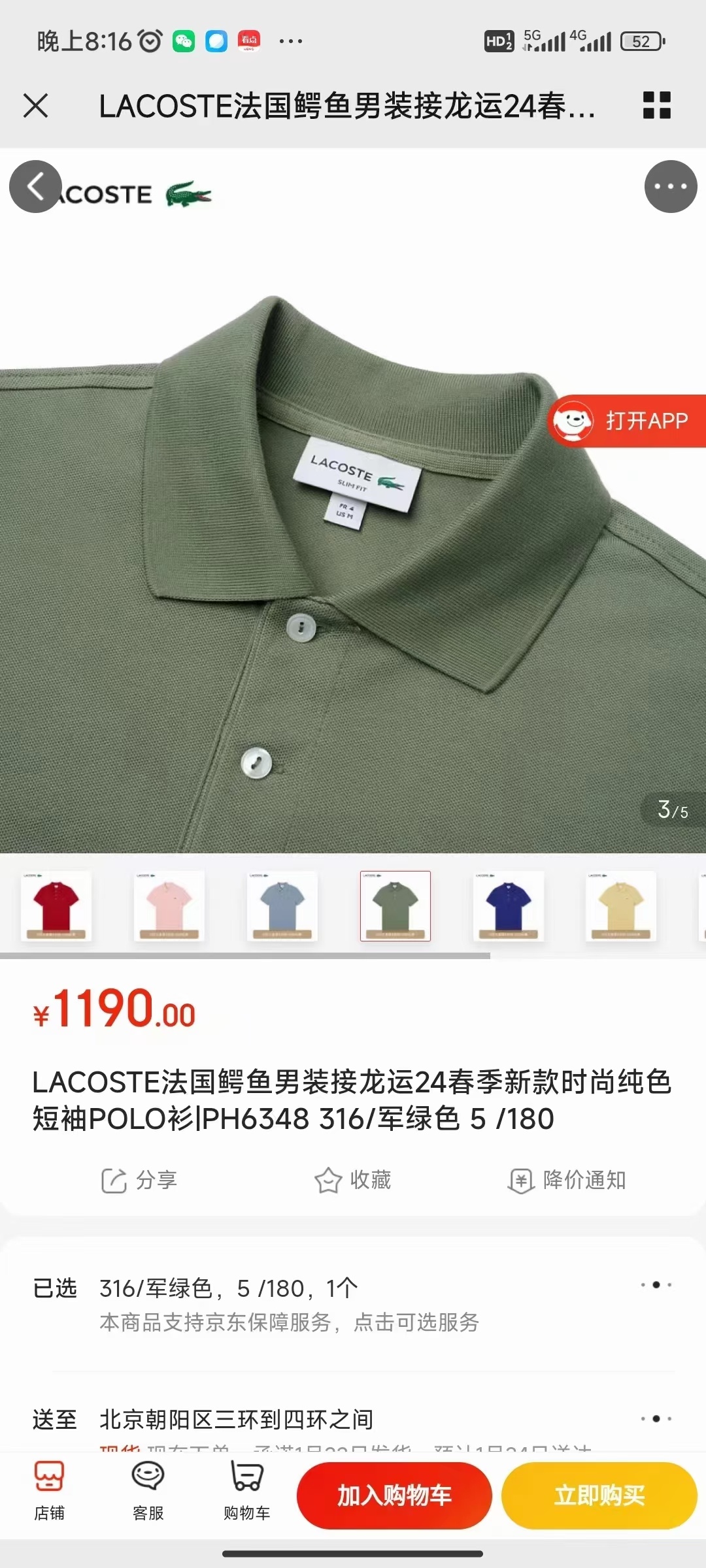This screenshot has width=706, height=1568.
Task: Select the navy blue polo thumbnail
Action: [509, 906]
